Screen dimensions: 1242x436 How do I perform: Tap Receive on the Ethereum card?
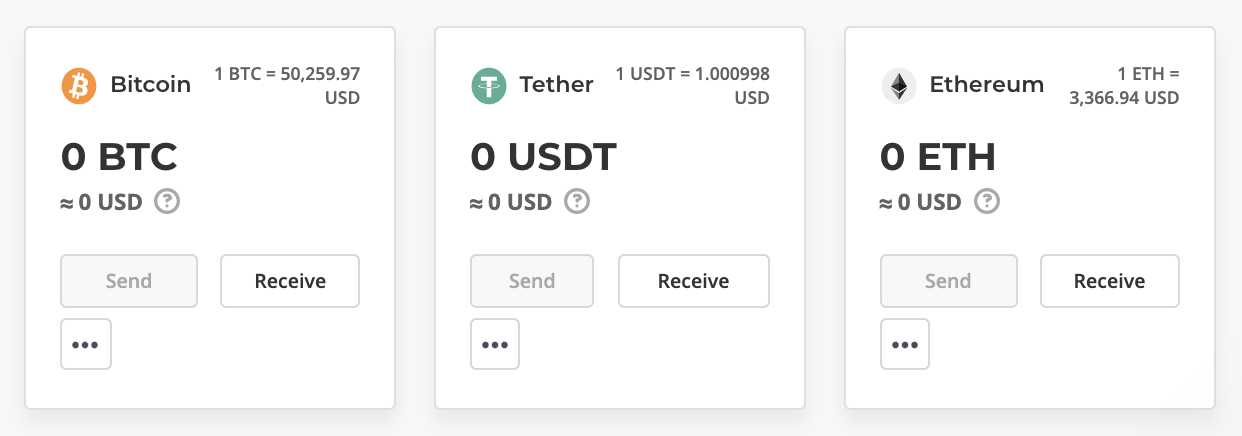click(1109, 281)
